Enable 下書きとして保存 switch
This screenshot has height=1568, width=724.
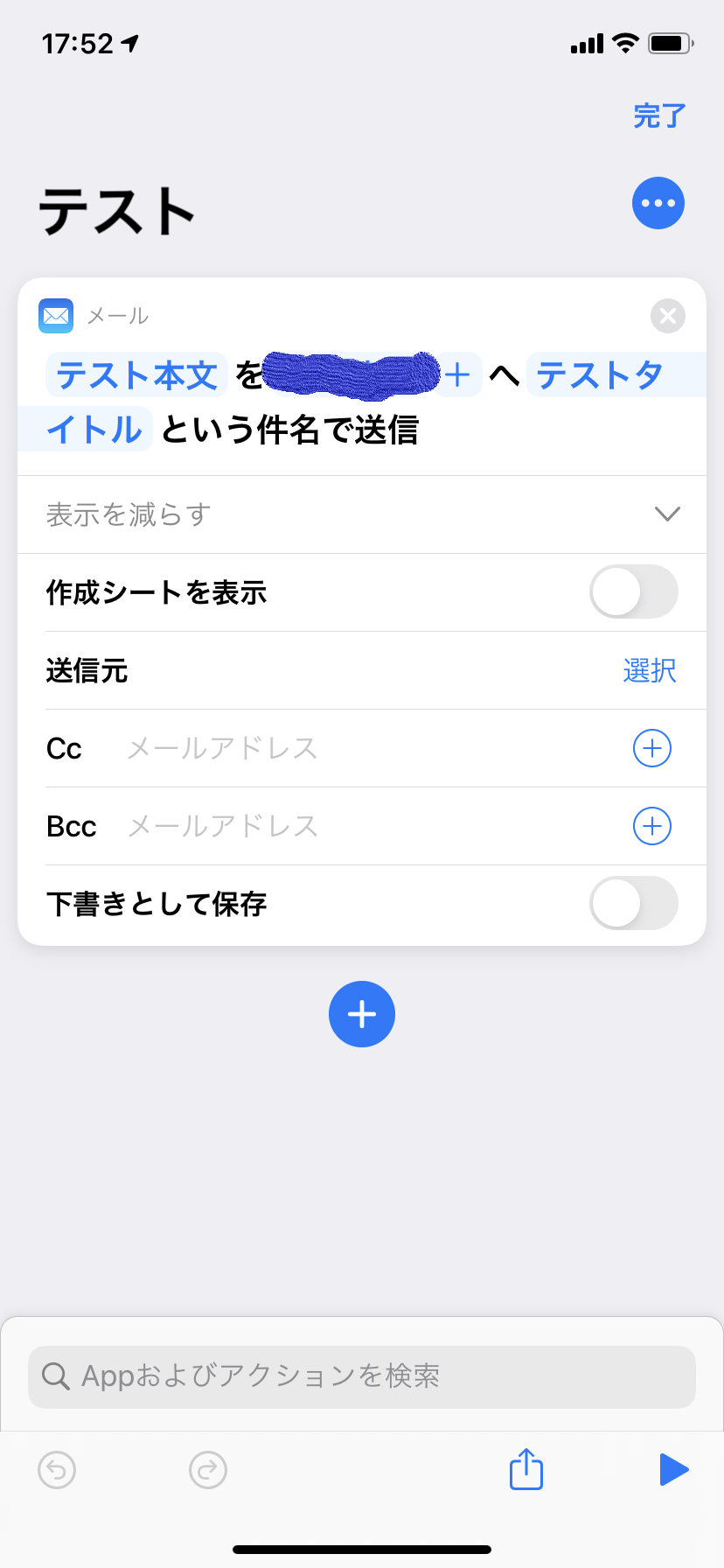click(x=633, y=903)
